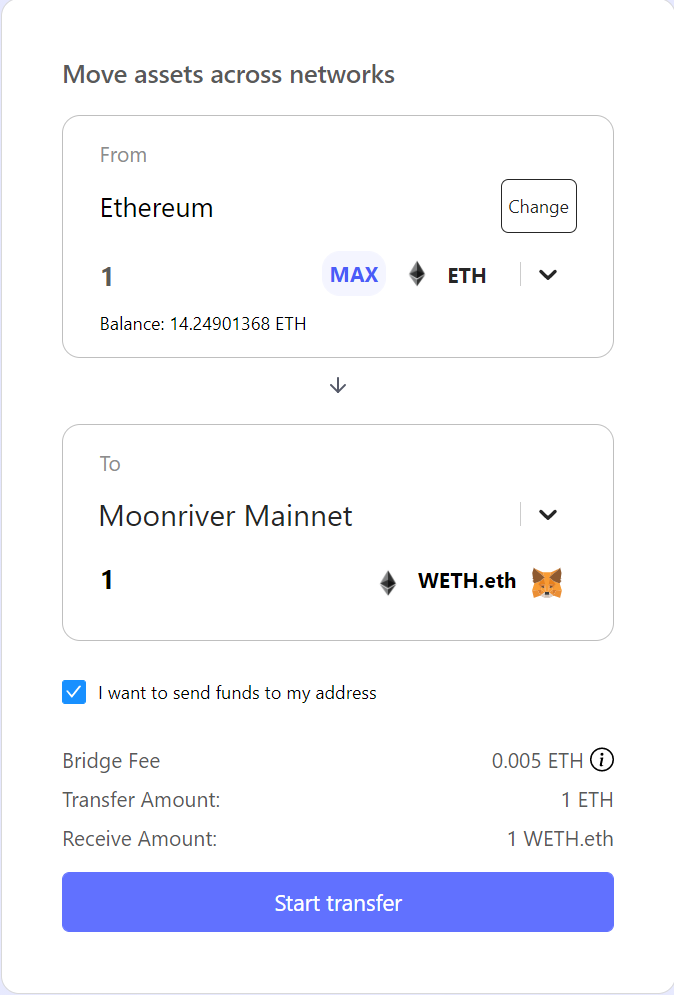The image size is (674, 995).
Task: Edit the From amount field
Action: [200, 276]
